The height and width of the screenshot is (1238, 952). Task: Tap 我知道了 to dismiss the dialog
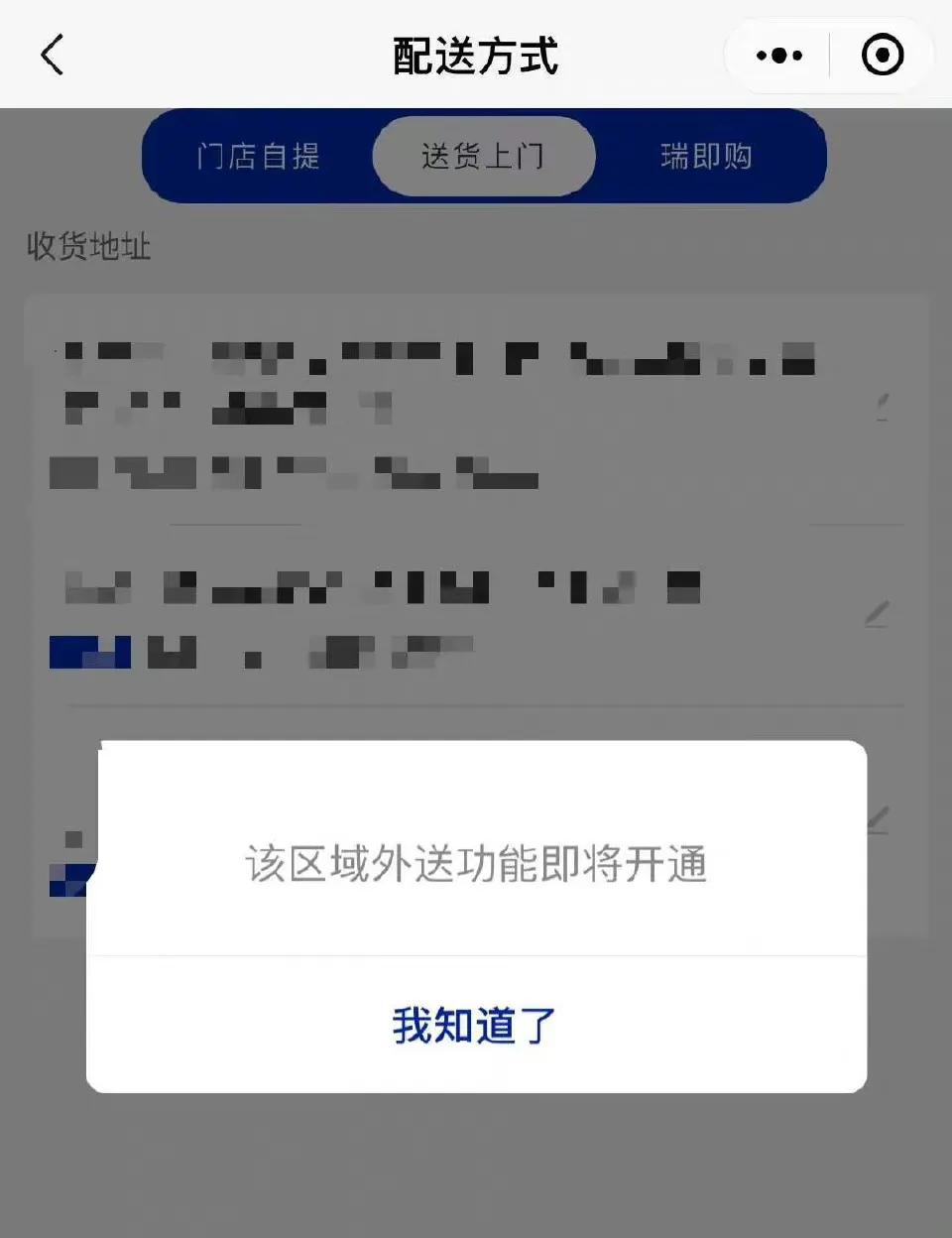(x=475, y=1025)
